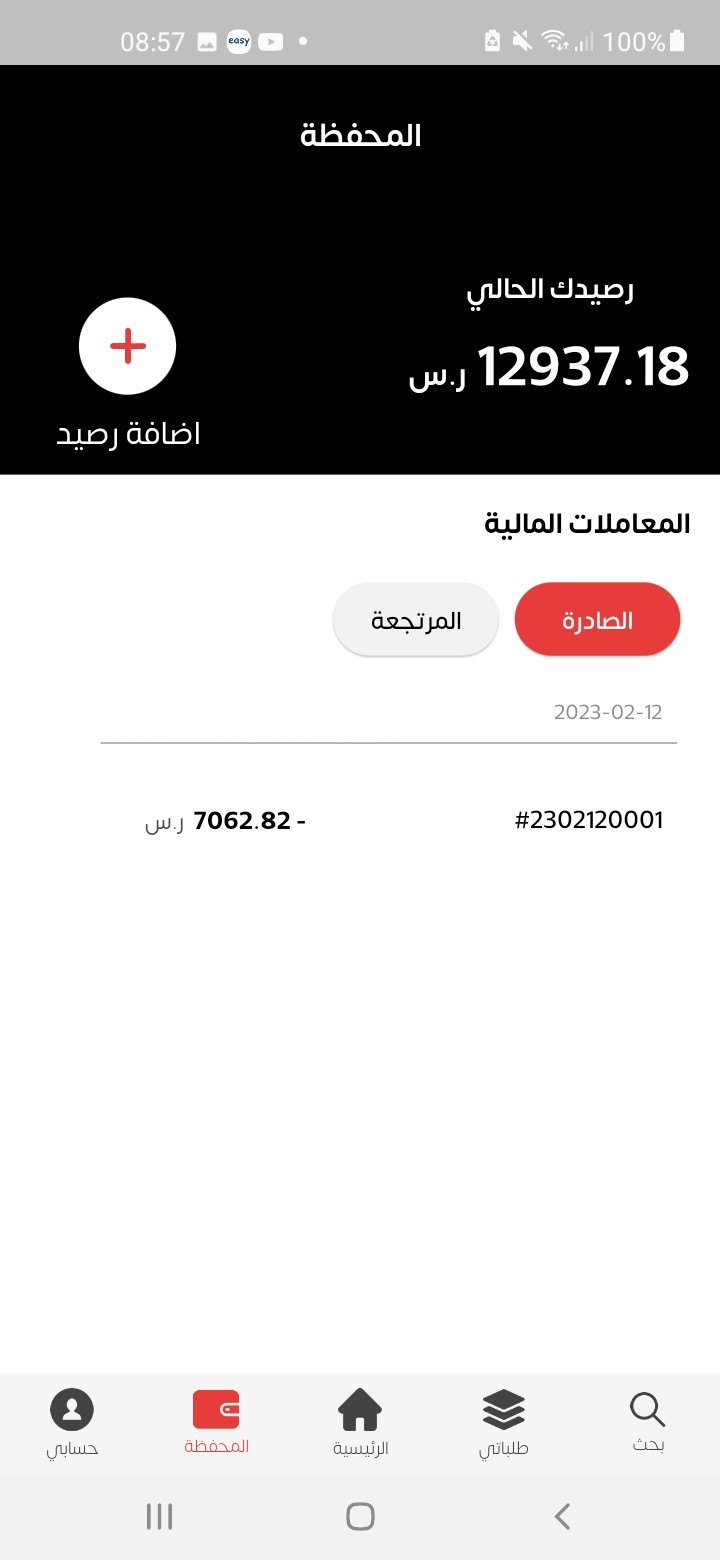Open the بحث search tab
The width and height of the screenshot is (720, 1560).
648,1422
